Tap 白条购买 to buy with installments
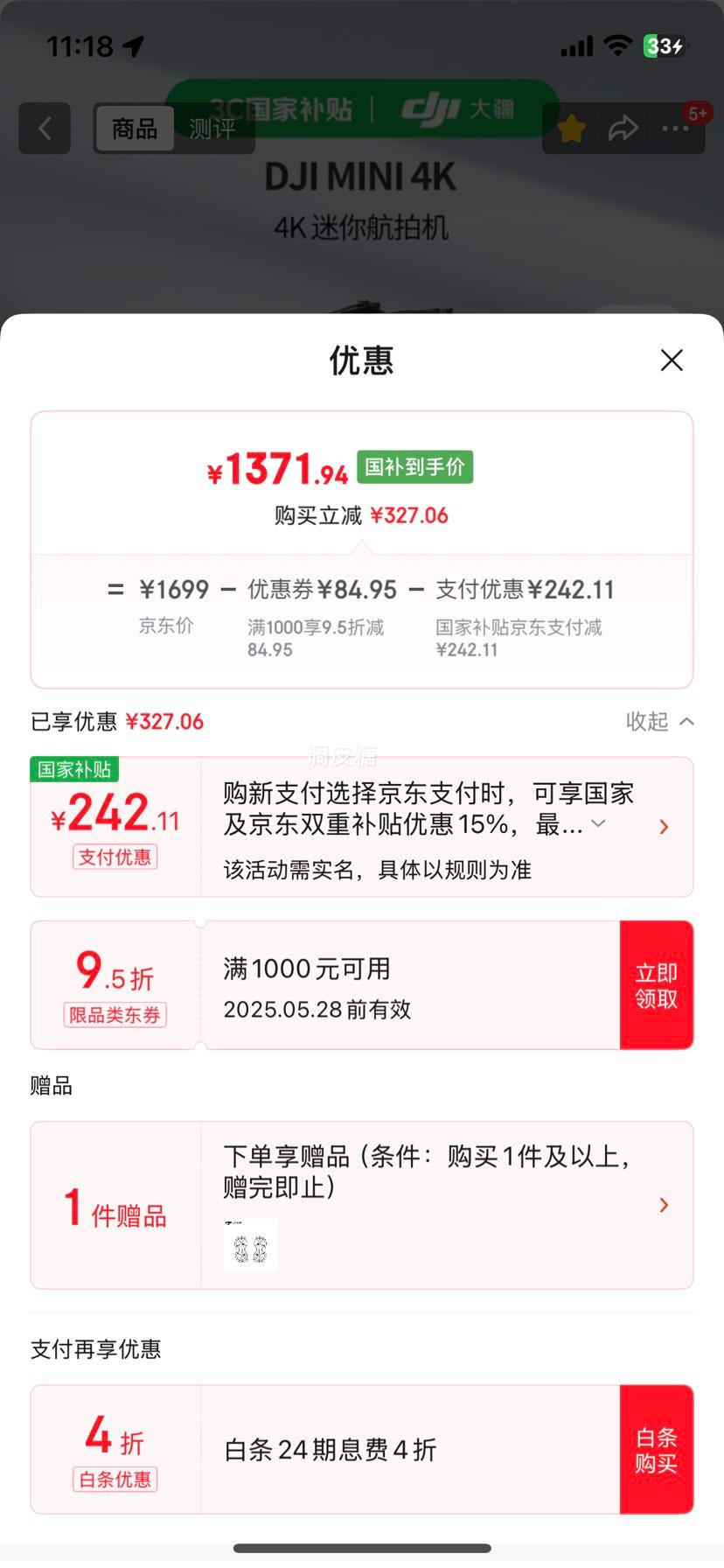The image size is (724, 1568). pyautogui.click(x=656, y=1450)
